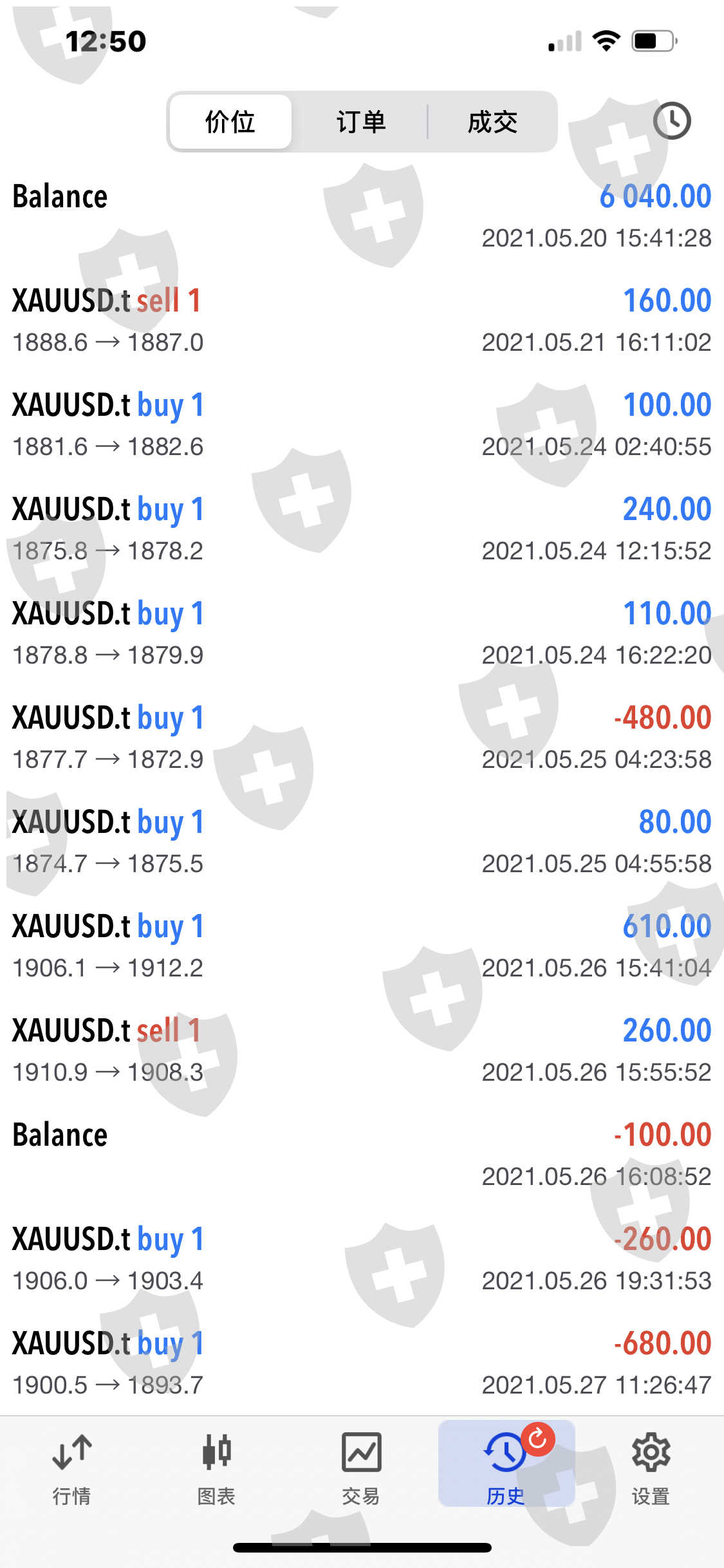Open the buy trade with -260.00 loss

(x=362, y=1259)
